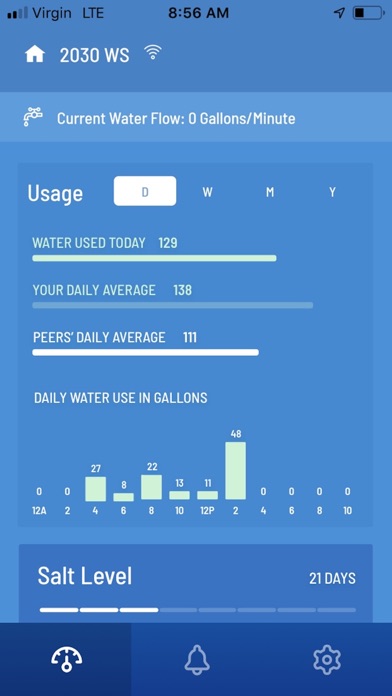Screen dimensions: 392x696
Task: Switch usage to M monthly view
Action: click(270, 192)
